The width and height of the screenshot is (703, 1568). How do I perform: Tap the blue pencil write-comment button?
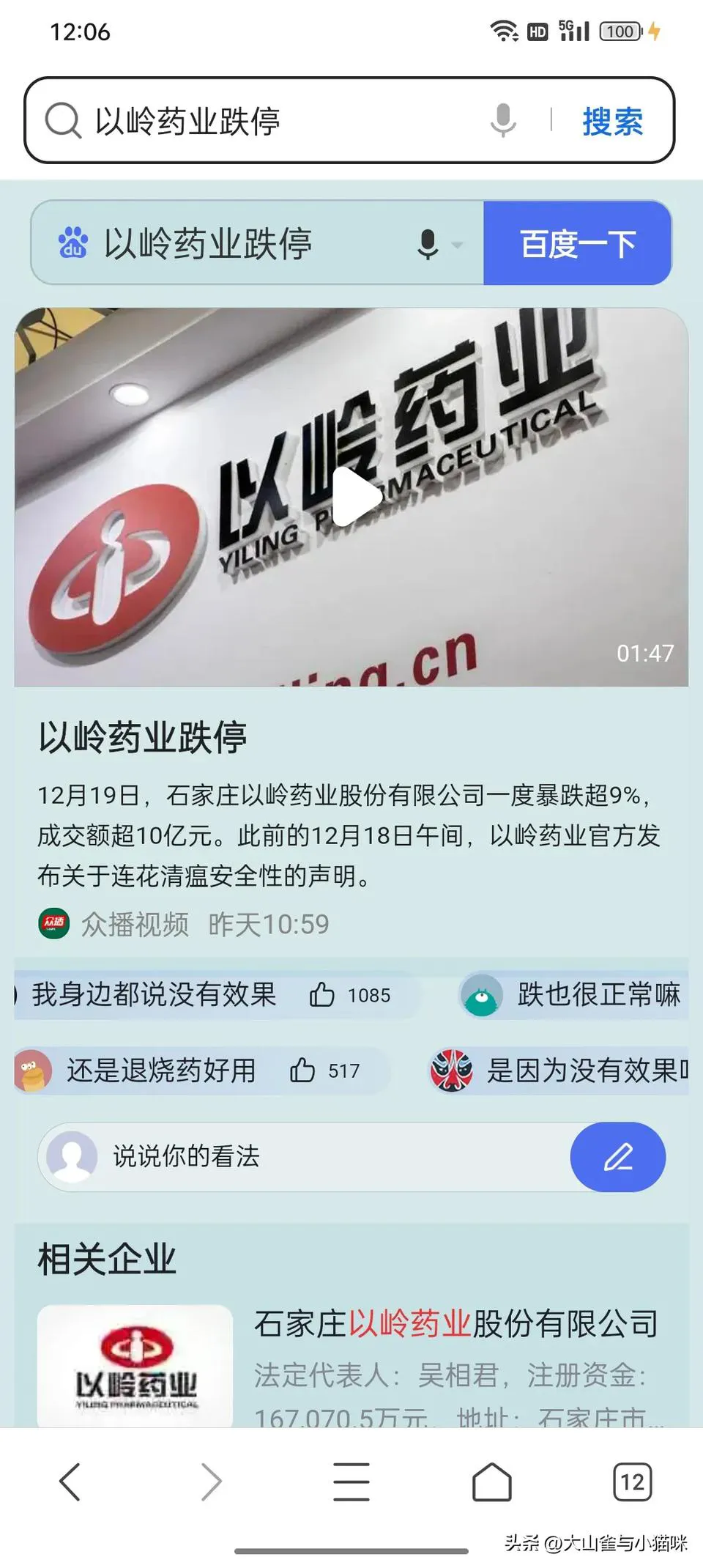(617, 1156)
